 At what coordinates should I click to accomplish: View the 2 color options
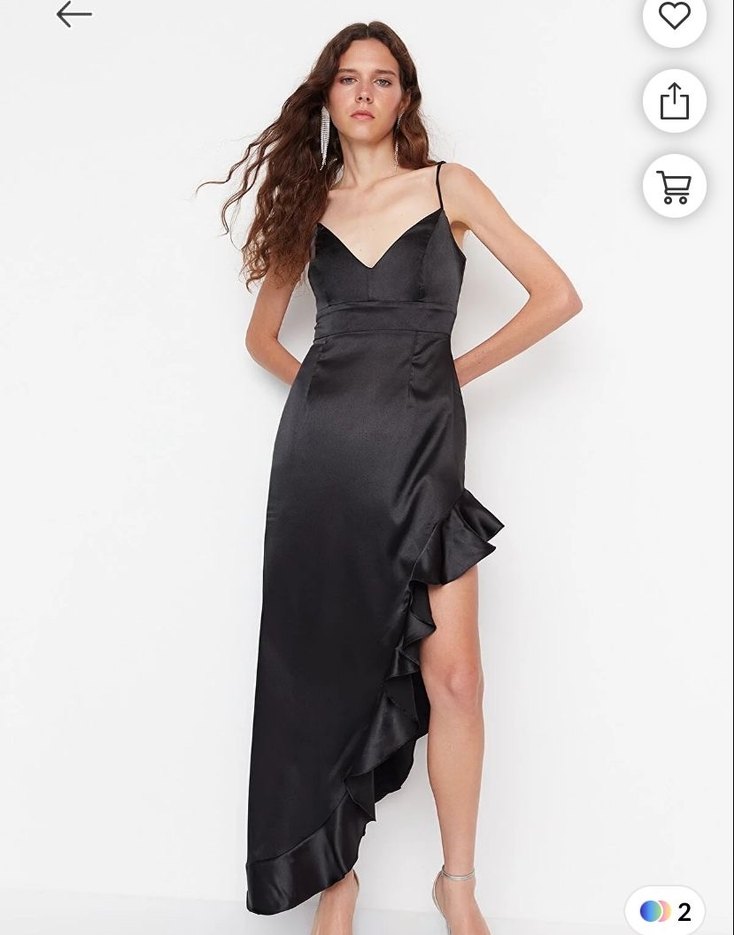(x=666, y=911)
